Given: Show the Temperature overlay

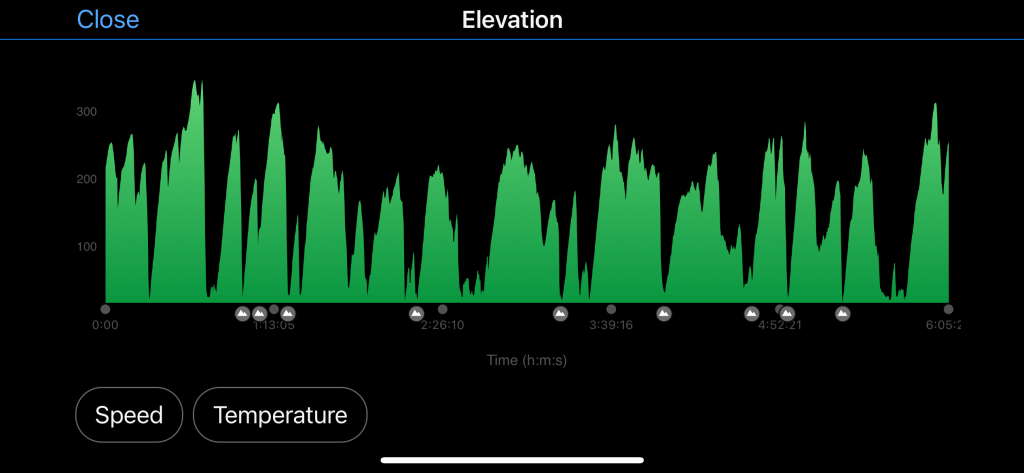Looking at the screenshot, I should click(280, 415).
